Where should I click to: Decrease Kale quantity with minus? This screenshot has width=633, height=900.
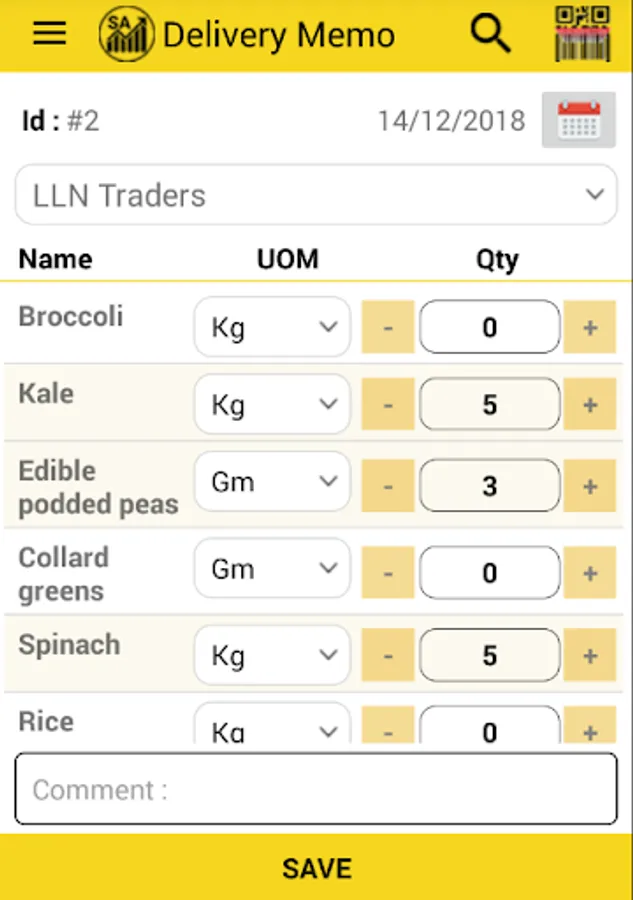tap(388, 405)
